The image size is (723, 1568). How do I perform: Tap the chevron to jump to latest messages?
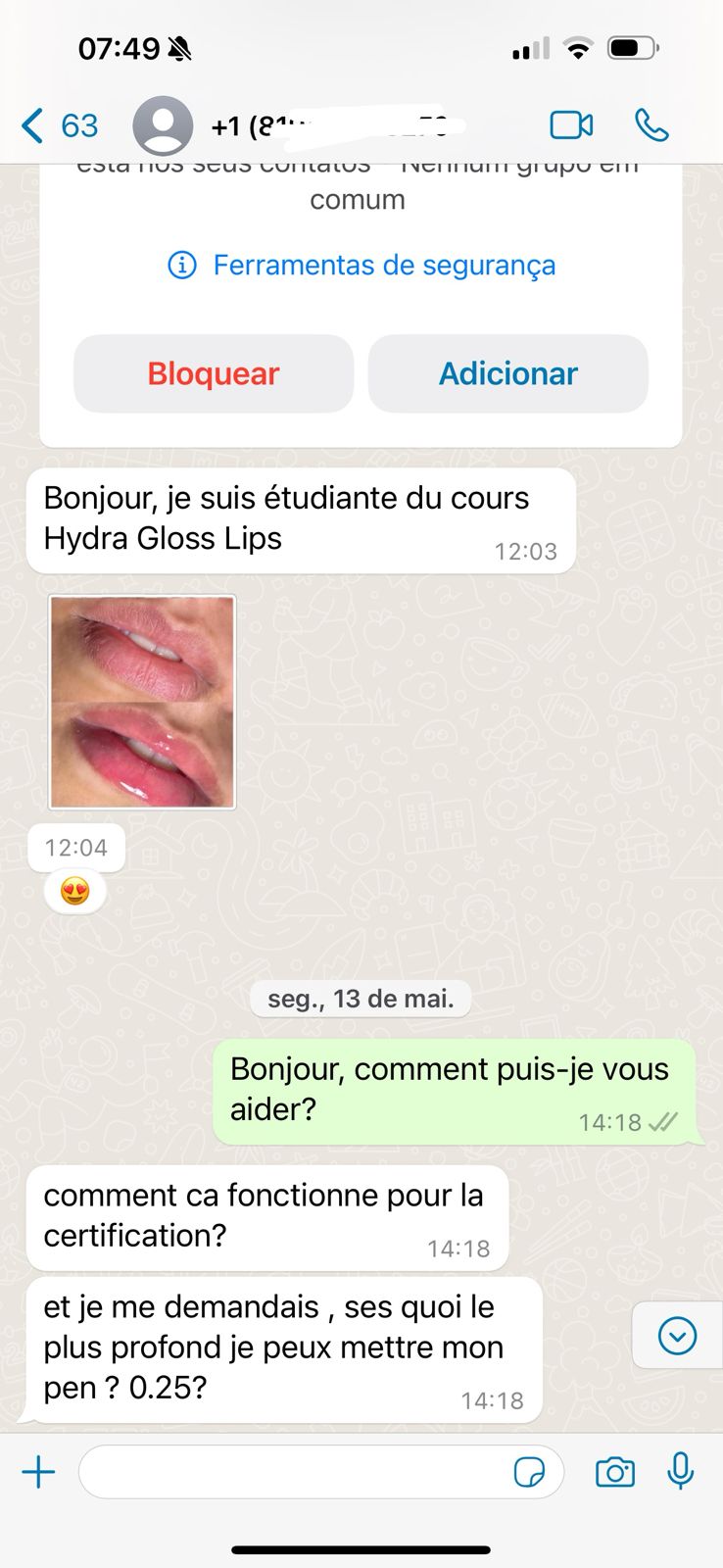point(675,1335)
